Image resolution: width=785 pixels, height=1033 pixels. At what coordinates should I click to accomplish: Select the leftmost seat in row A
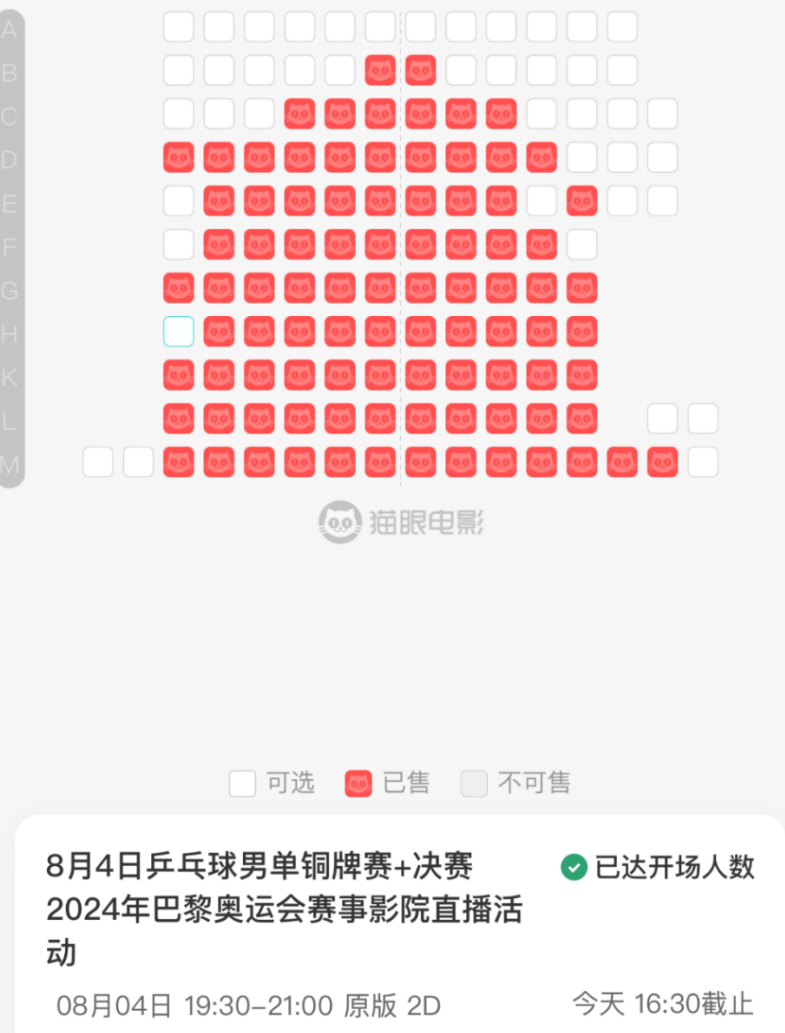pyautogui.click(x=178, y=26)
